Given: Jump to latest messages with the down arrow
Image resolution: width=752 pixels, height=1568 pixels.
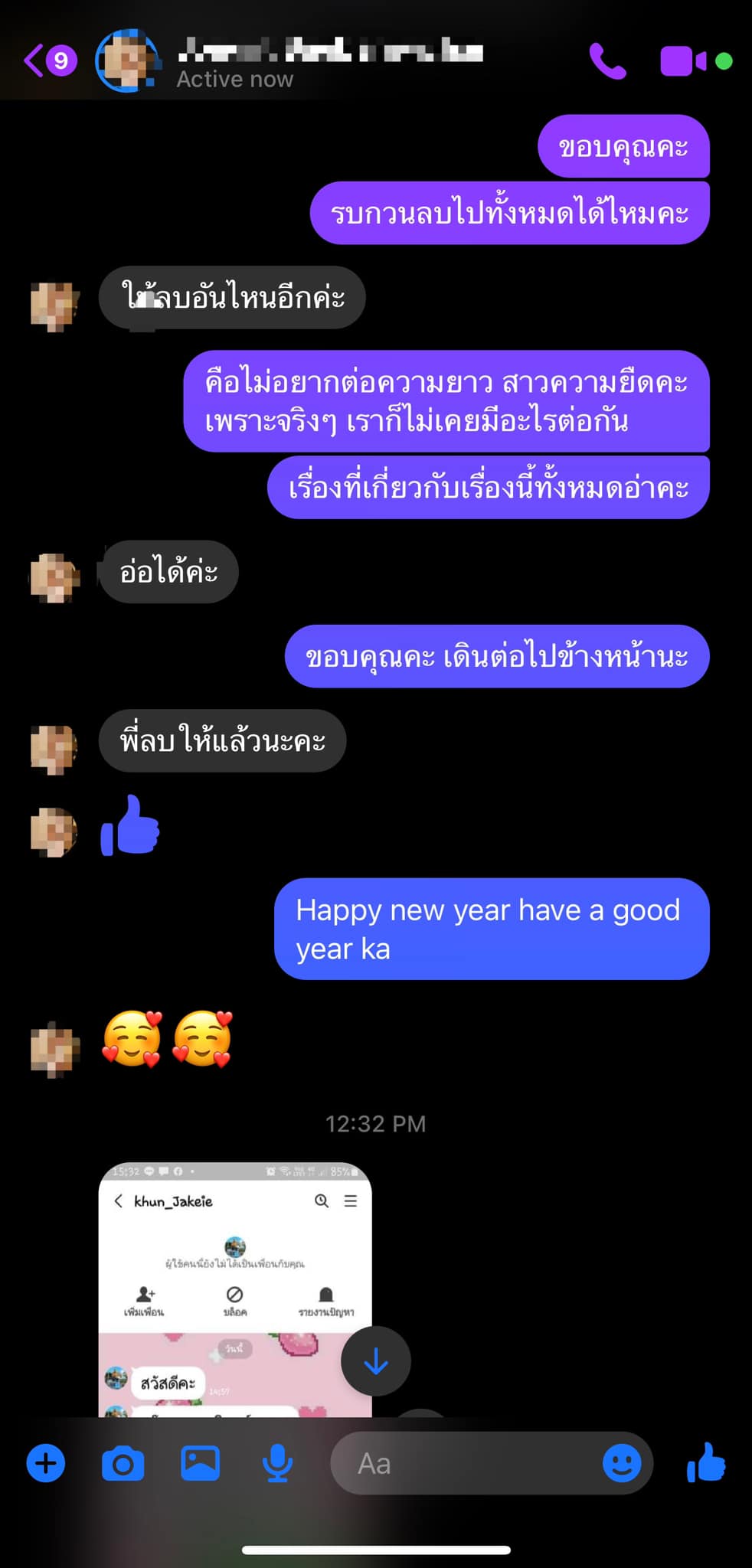Looking at the screenshot, I should tap(375, 1362).
